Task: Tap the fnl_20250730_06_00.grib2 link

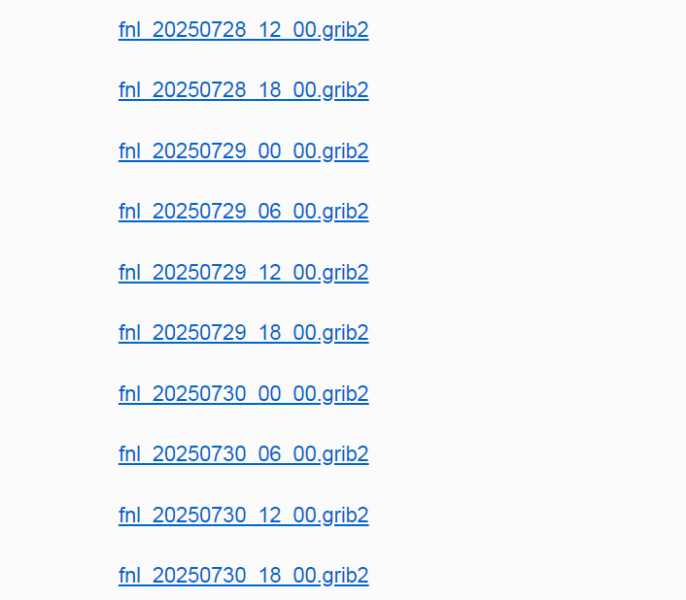Action: [x=243, y=455]
